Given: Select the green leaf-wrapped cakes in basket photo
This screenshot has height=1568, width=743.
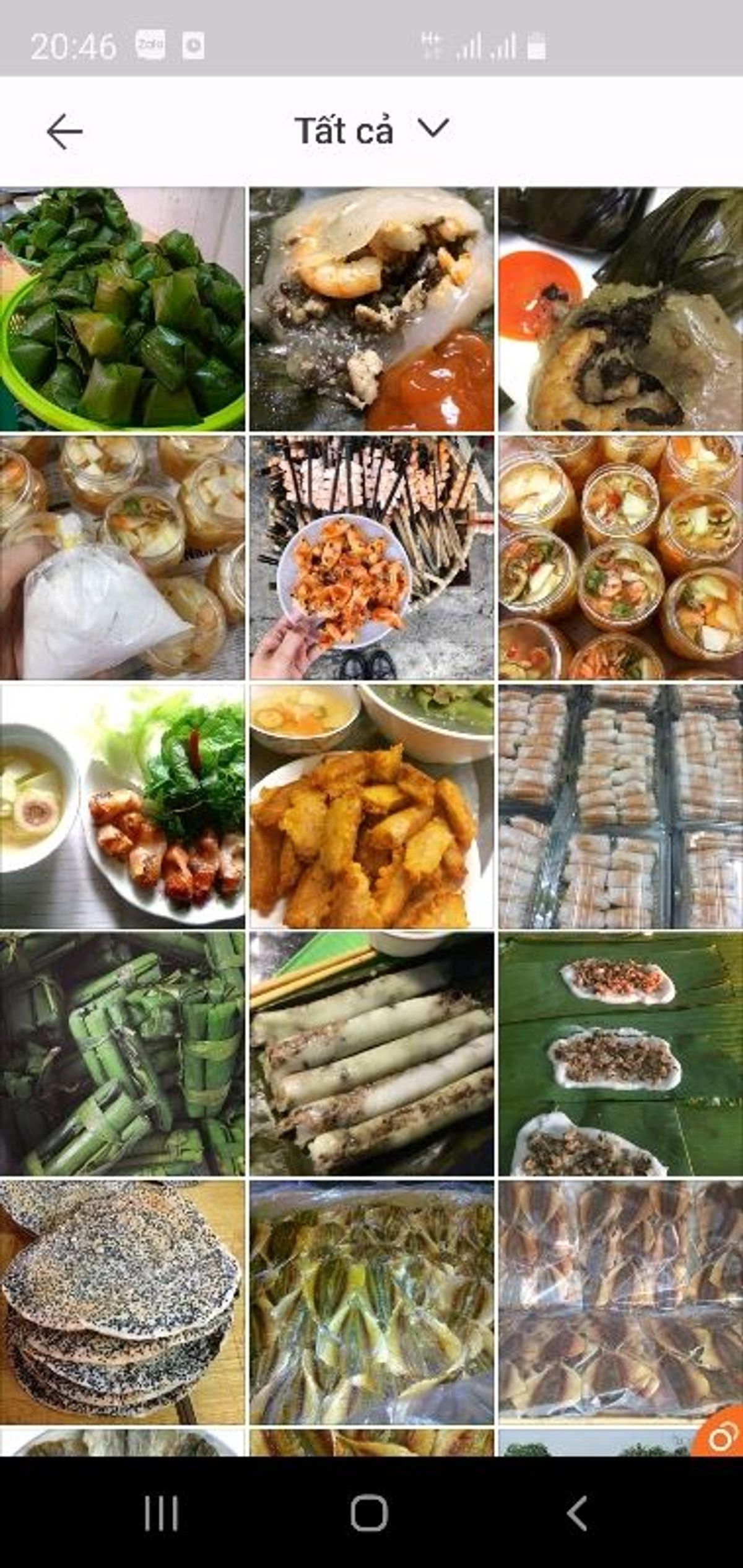Looking at the screenshot, I should click(123, 309).
